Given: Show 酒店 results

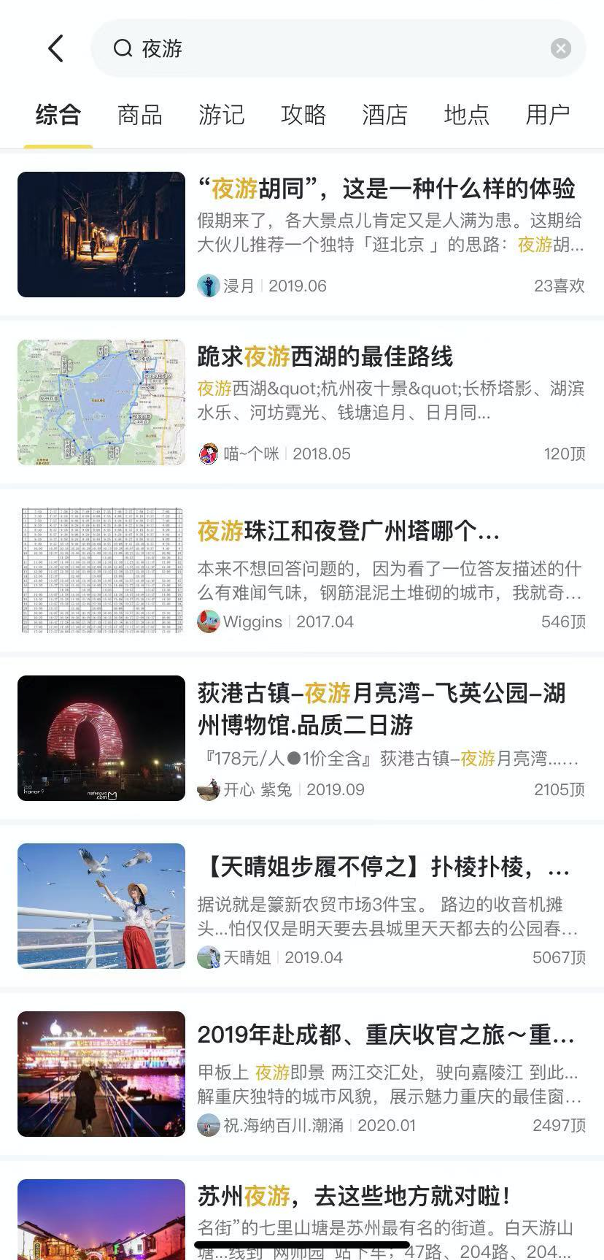Looking at the screenshot, I should (385, 115).
